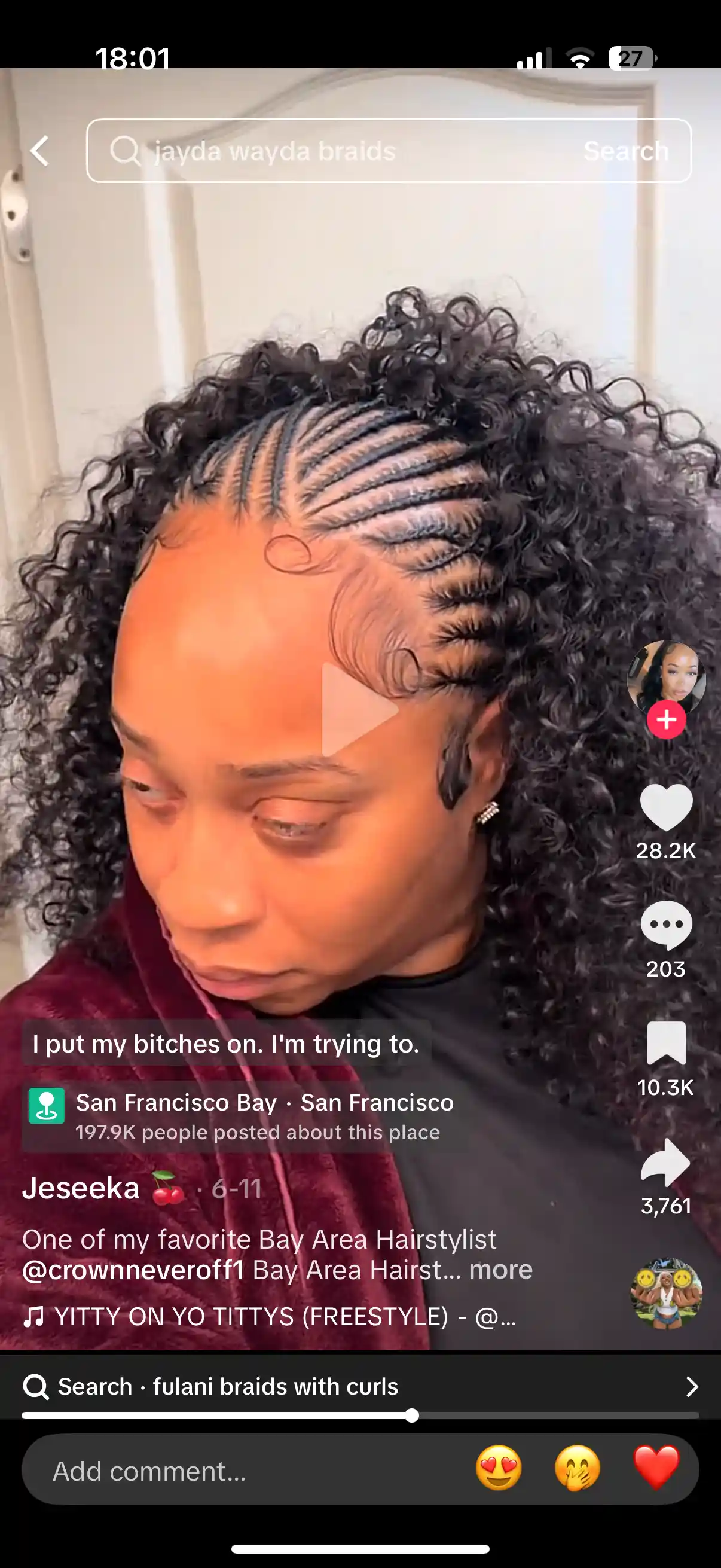721x1568 pixels.
Task: Tap the Add comment field
Action: 243,1471
